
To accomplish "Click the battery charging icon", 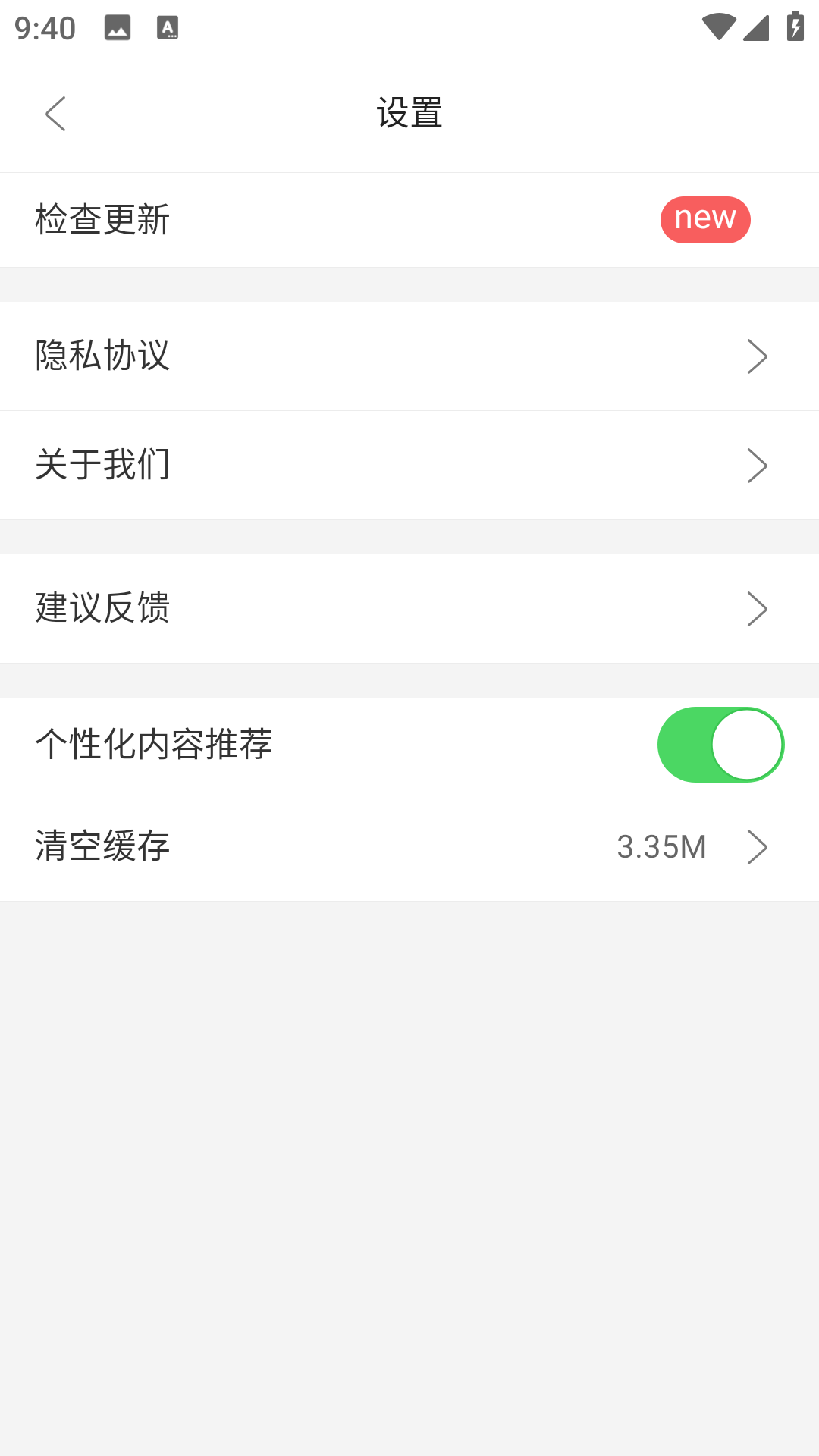I will 794,25.
